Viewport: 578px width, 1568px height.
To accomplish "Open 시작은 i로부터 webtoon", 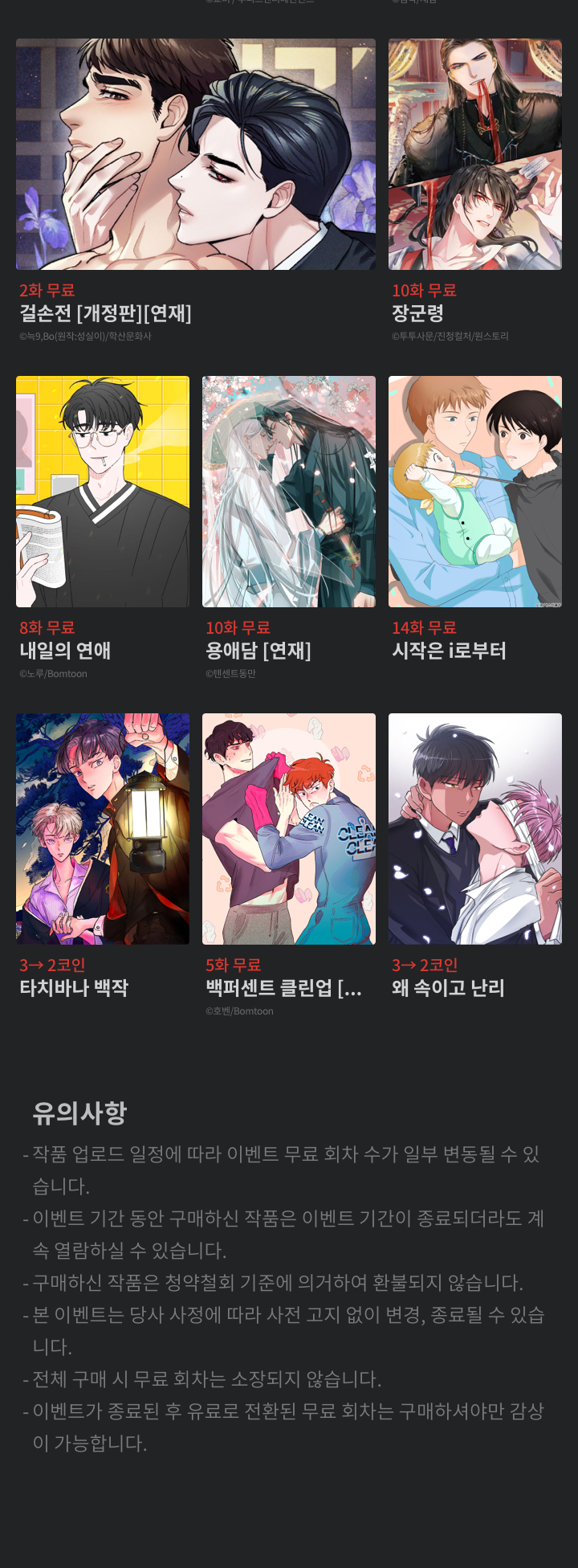I will (474, 492).
